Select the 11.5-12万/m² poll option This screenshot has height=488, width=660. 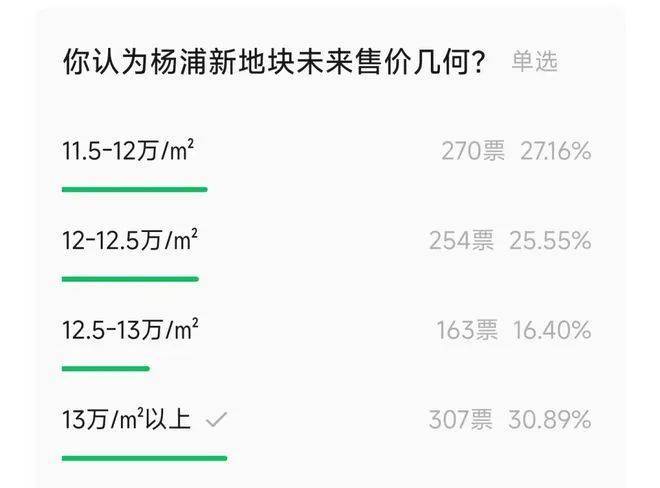coord(128,152)
